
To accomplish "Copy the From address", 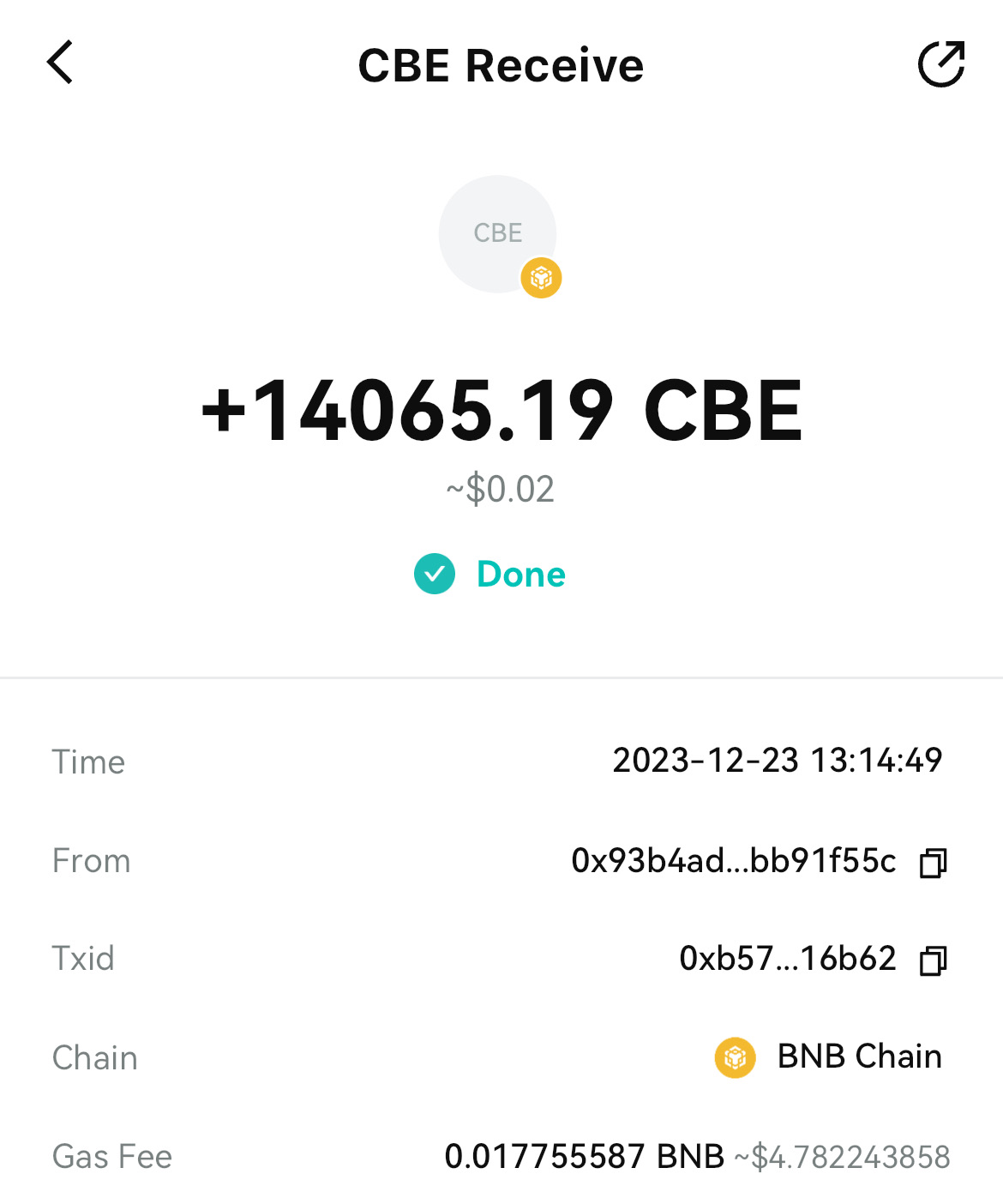I will click(933, 862).
